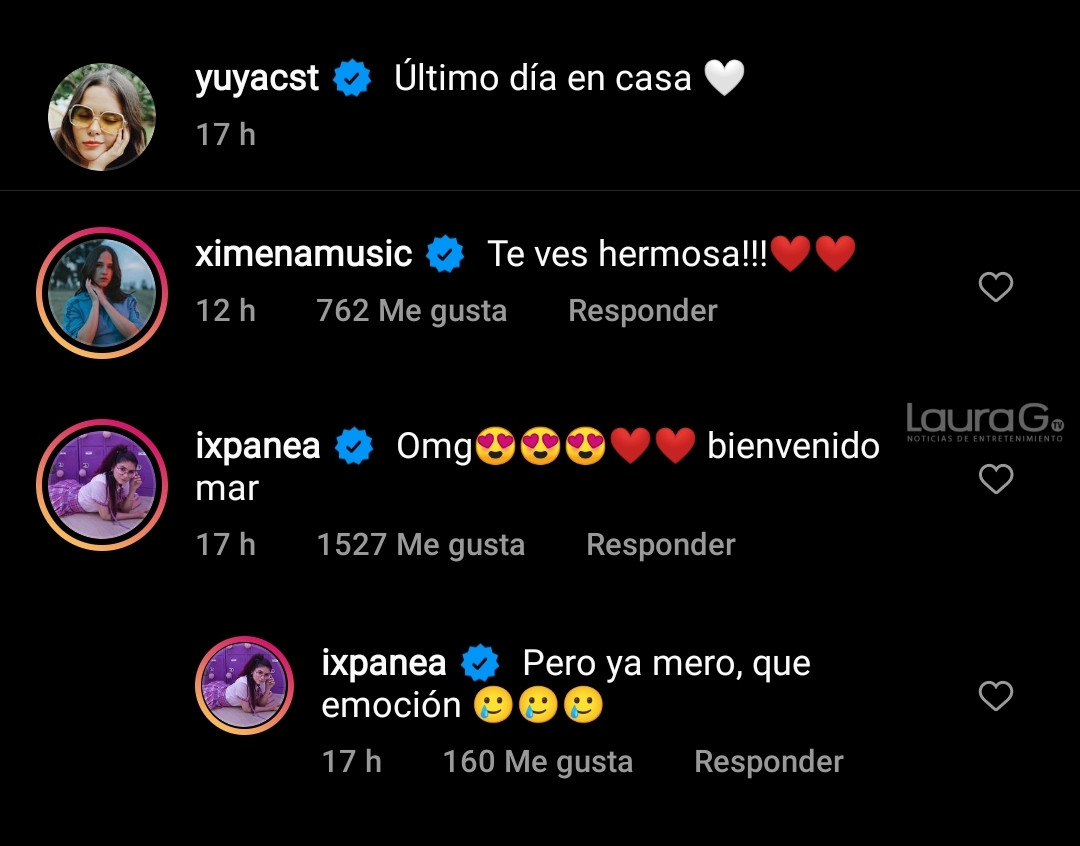Like ixpanea's Omg bienvenido mar comment
1080x846 pixels.
click(x=995, y=480)
